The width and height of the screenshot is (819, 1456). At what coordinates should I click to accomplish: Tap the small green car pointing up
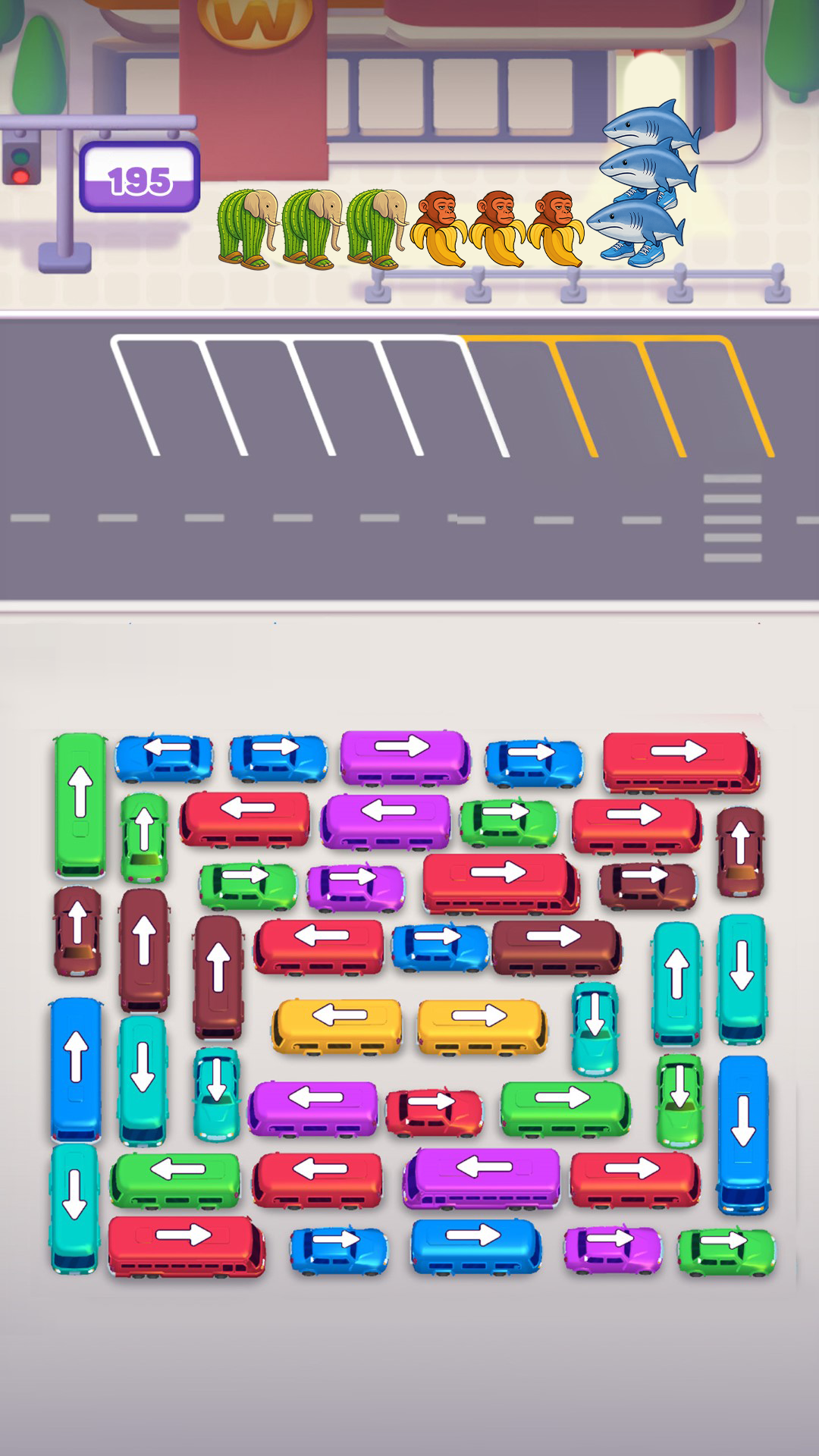point(144,837)
